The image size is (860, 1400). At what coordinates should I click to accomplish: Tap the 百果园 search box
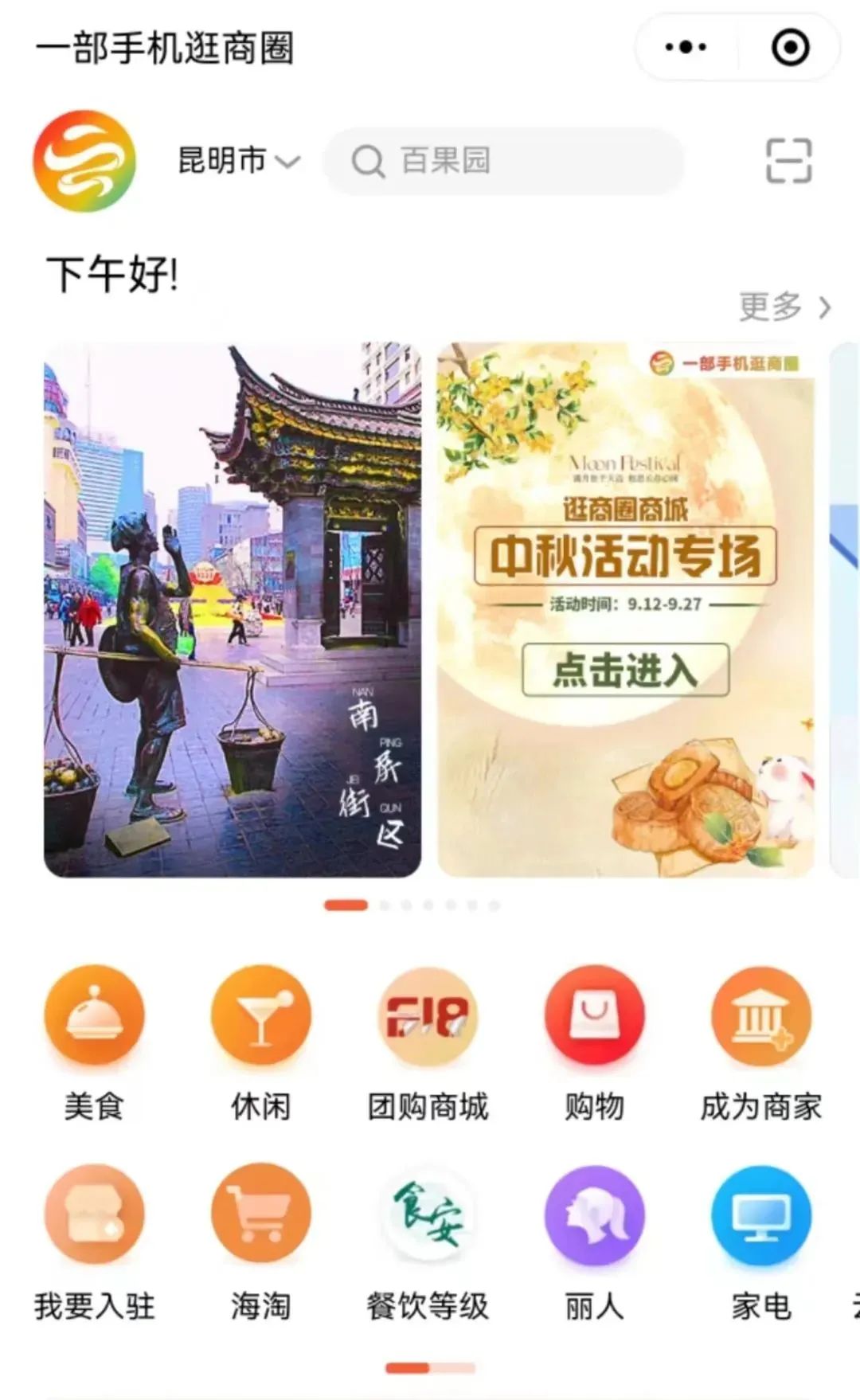coord(503,161)
